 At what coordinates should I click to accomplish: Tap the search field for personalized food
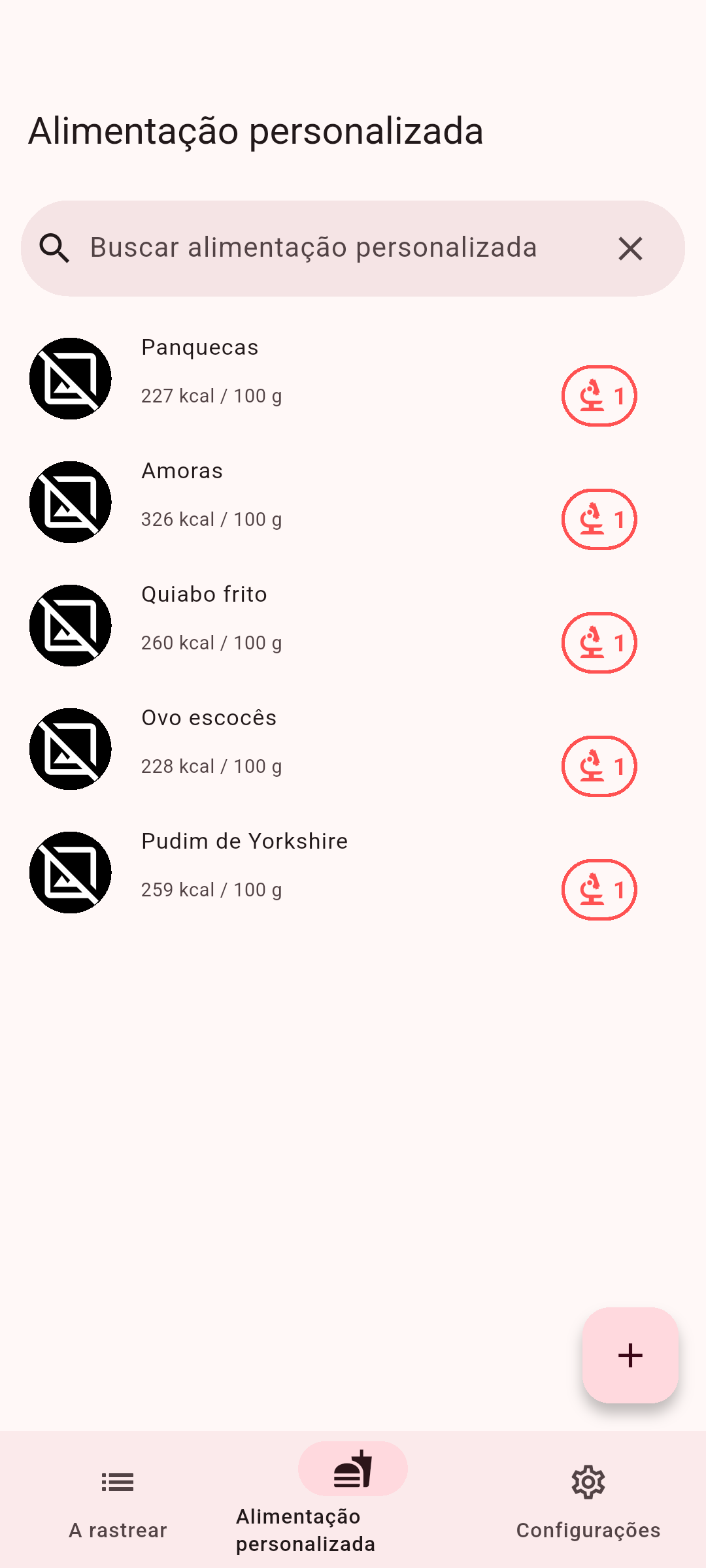(314, 248)
